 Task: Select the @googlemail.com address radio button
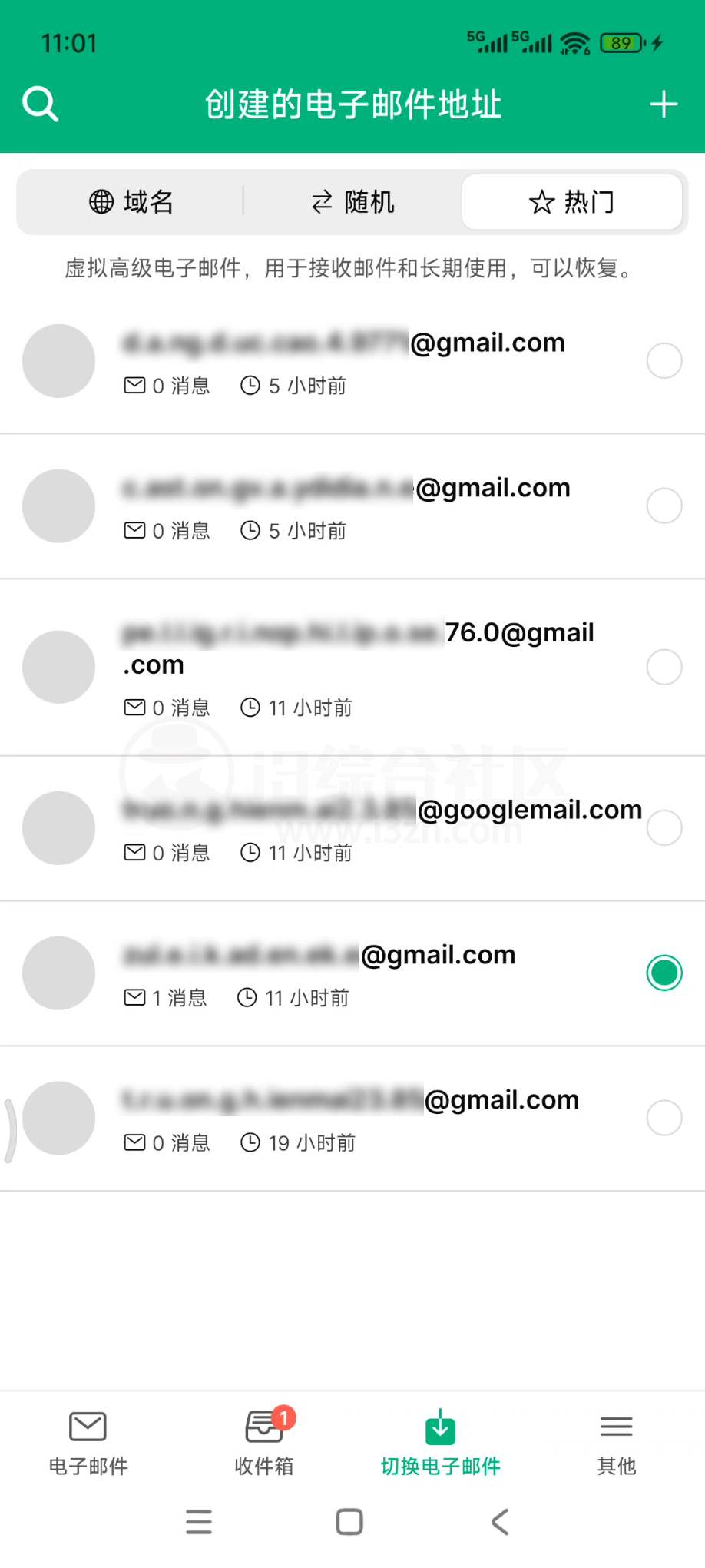click(x=664, y=827)
